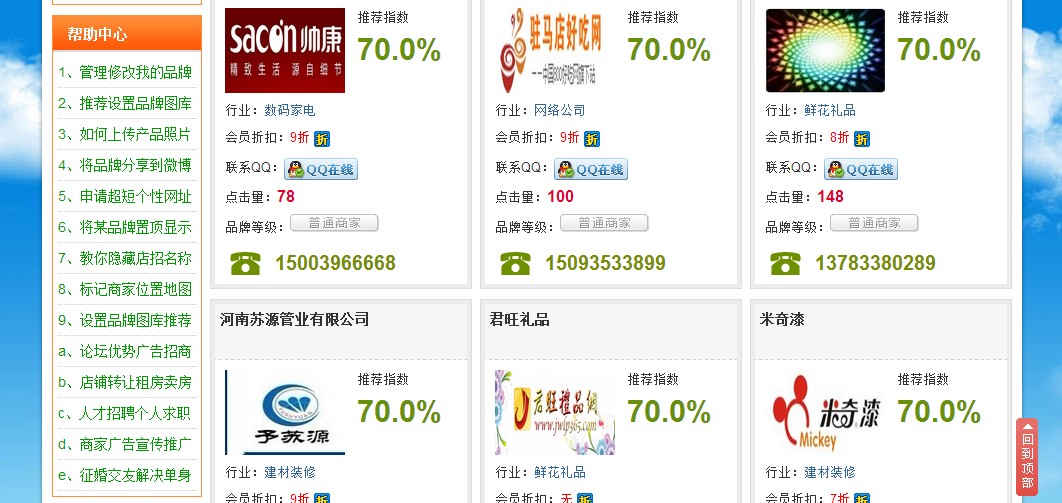Open 网络公司 industry link
The width and height of the screenshot is (1062, 503).
pyautogui.click(x=560, y=110)
